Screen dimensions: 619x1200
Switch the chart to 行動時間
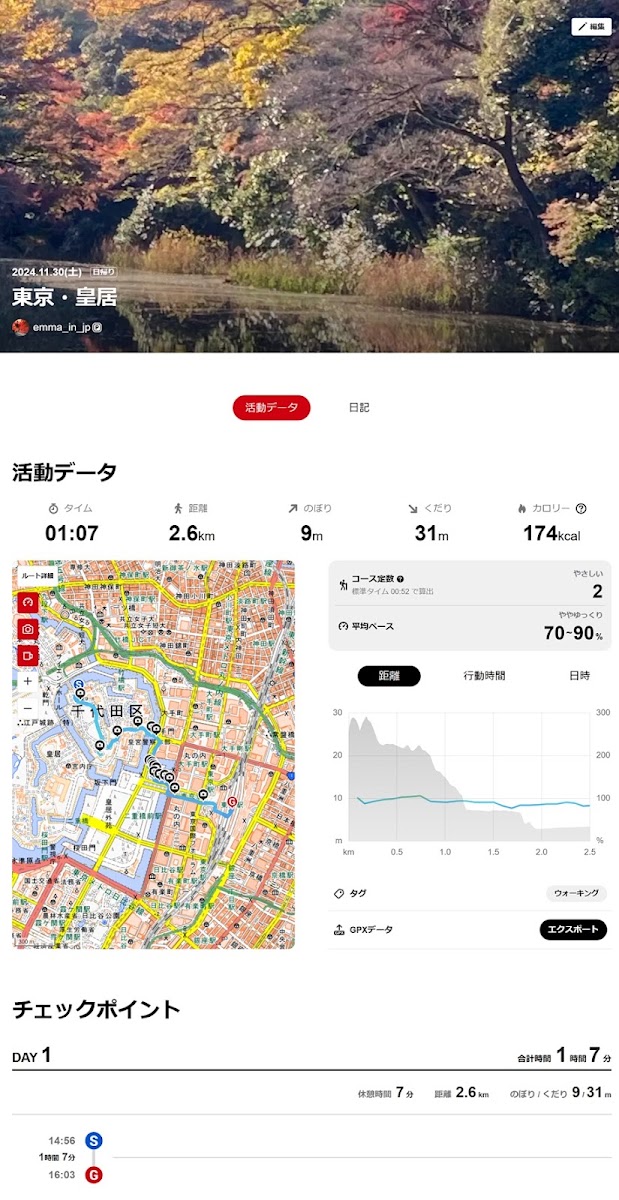point(484,676)
